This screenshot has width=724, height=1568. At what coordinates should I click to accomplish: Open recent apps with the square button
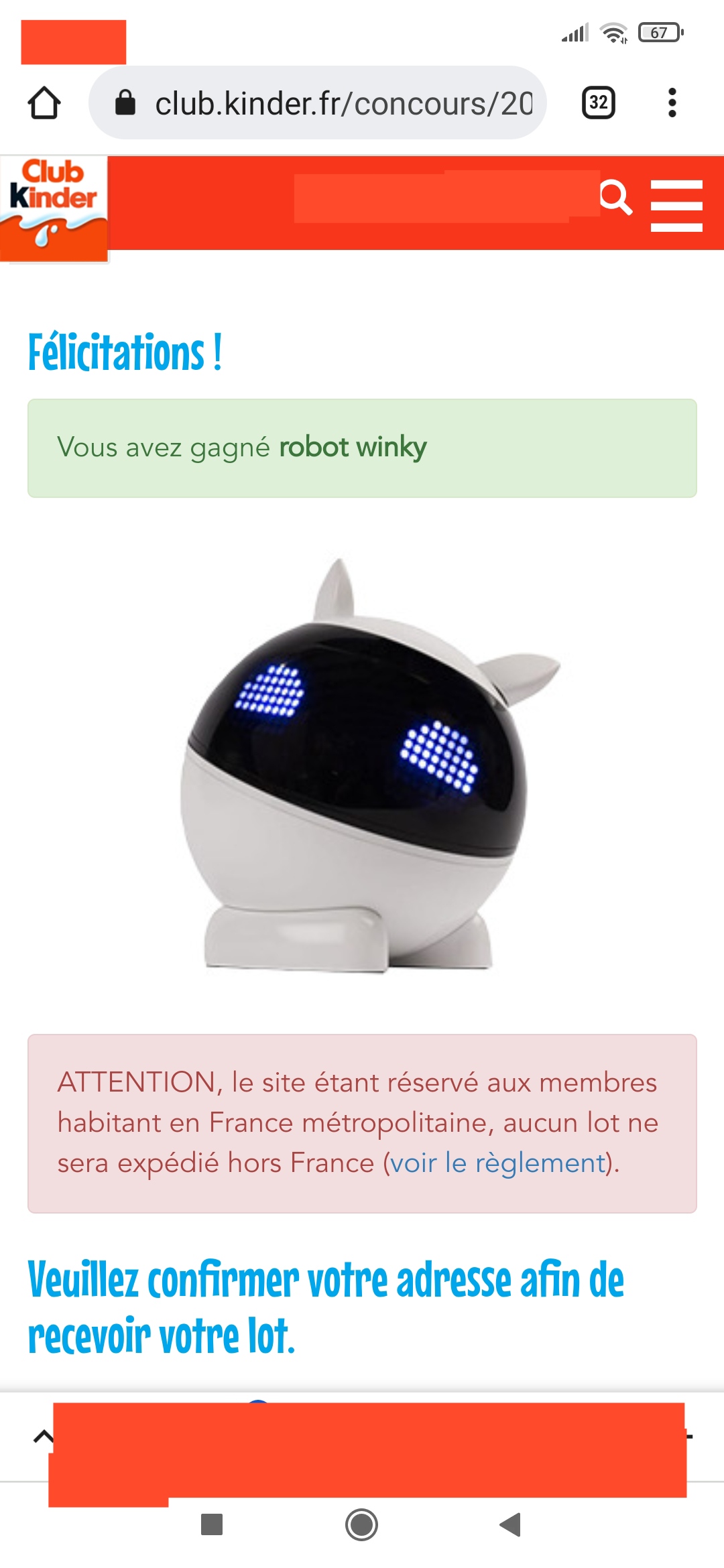tap(212, 1524)
